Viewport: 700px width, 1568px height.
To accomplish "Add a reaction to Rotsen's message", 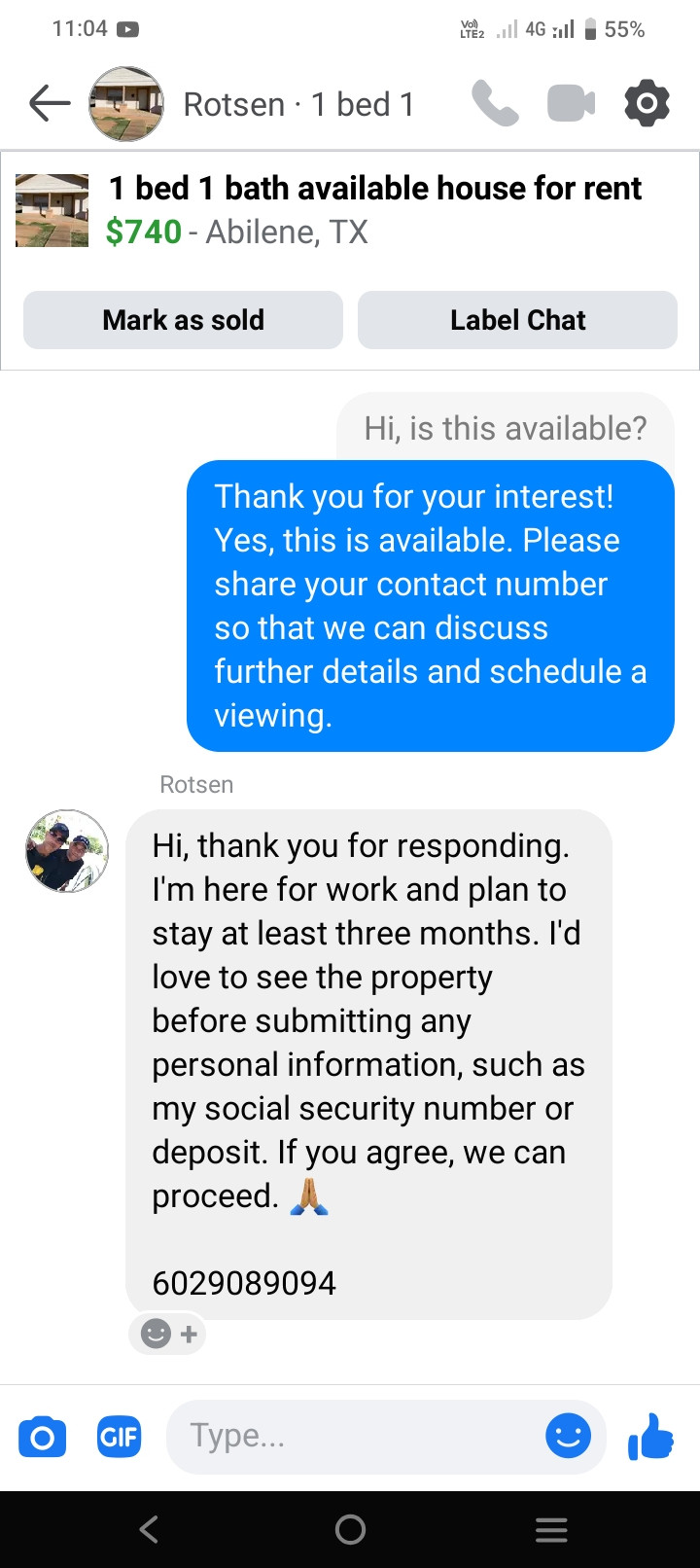I will point(168,1334).
